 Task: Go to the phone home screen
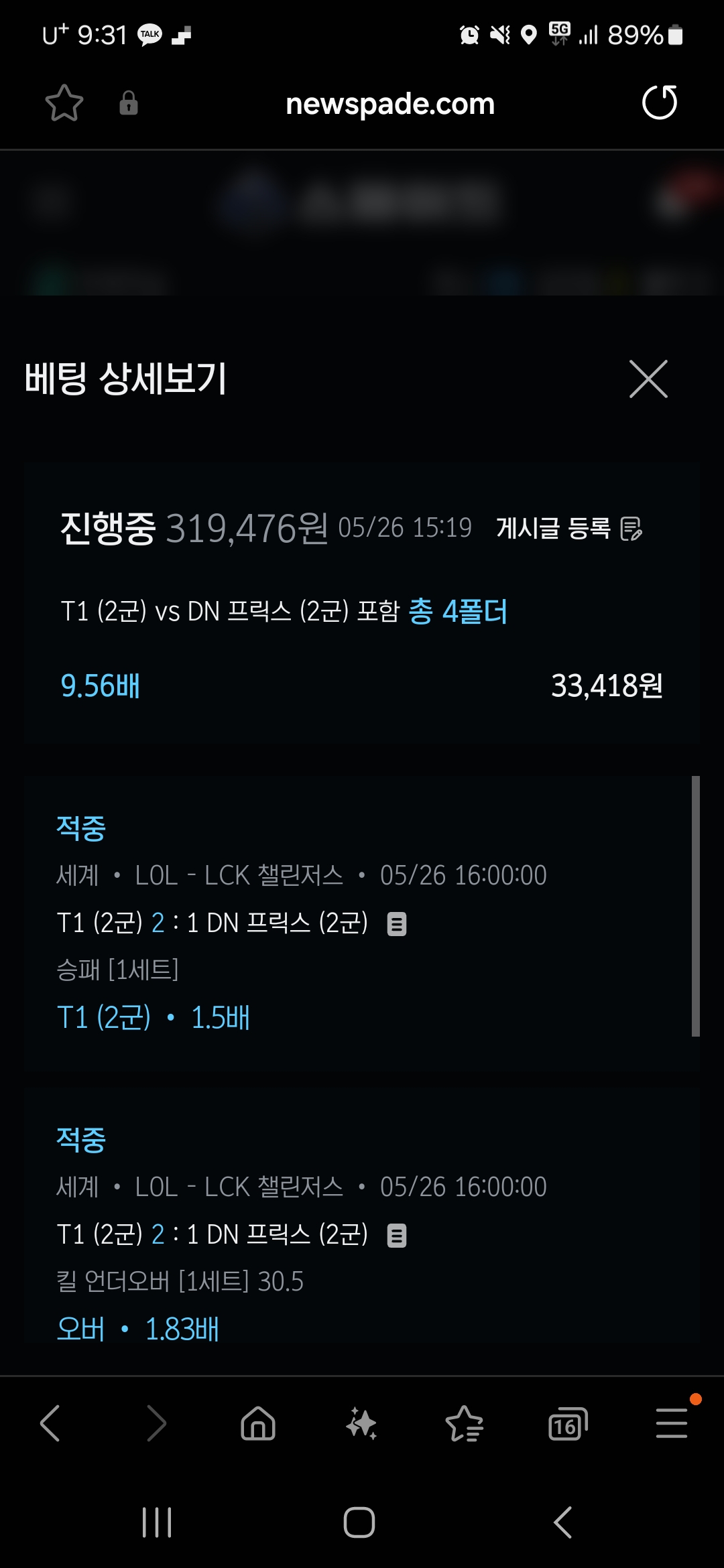(x=359, y=1522)
